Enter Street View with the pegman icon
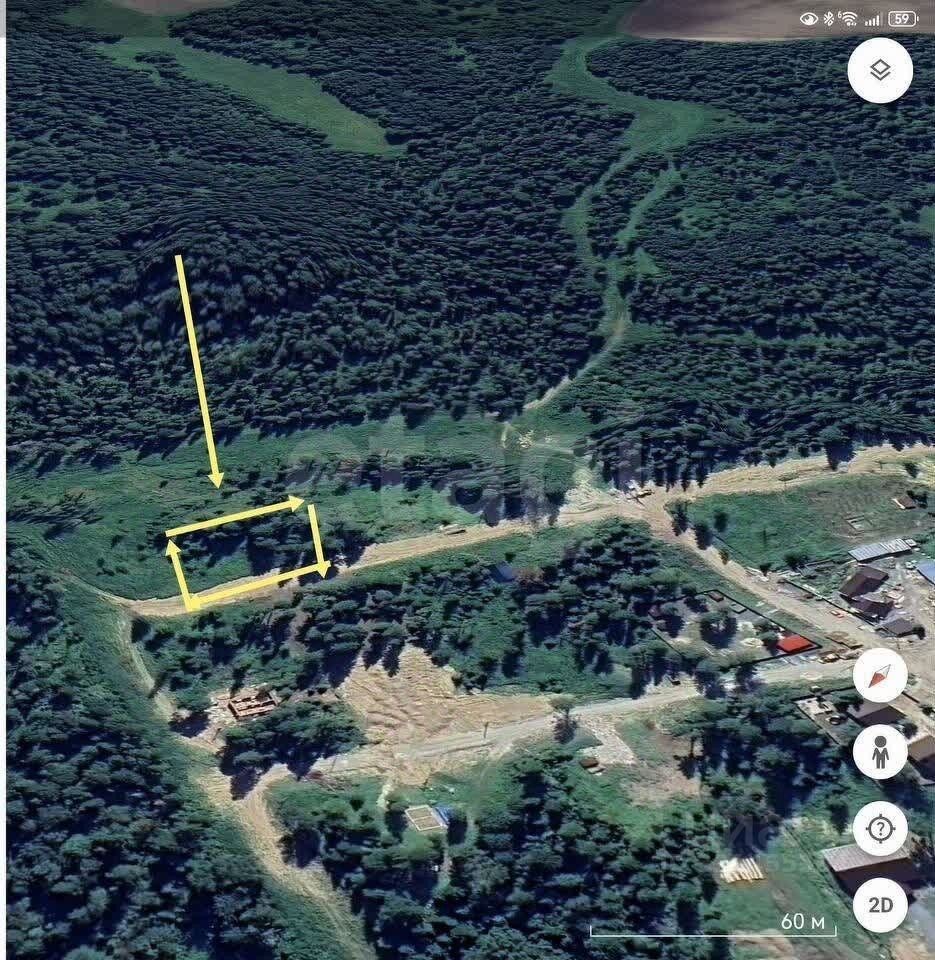Image resolution: width=935 pixels, height=960 pixels. [x=880, y=752]
